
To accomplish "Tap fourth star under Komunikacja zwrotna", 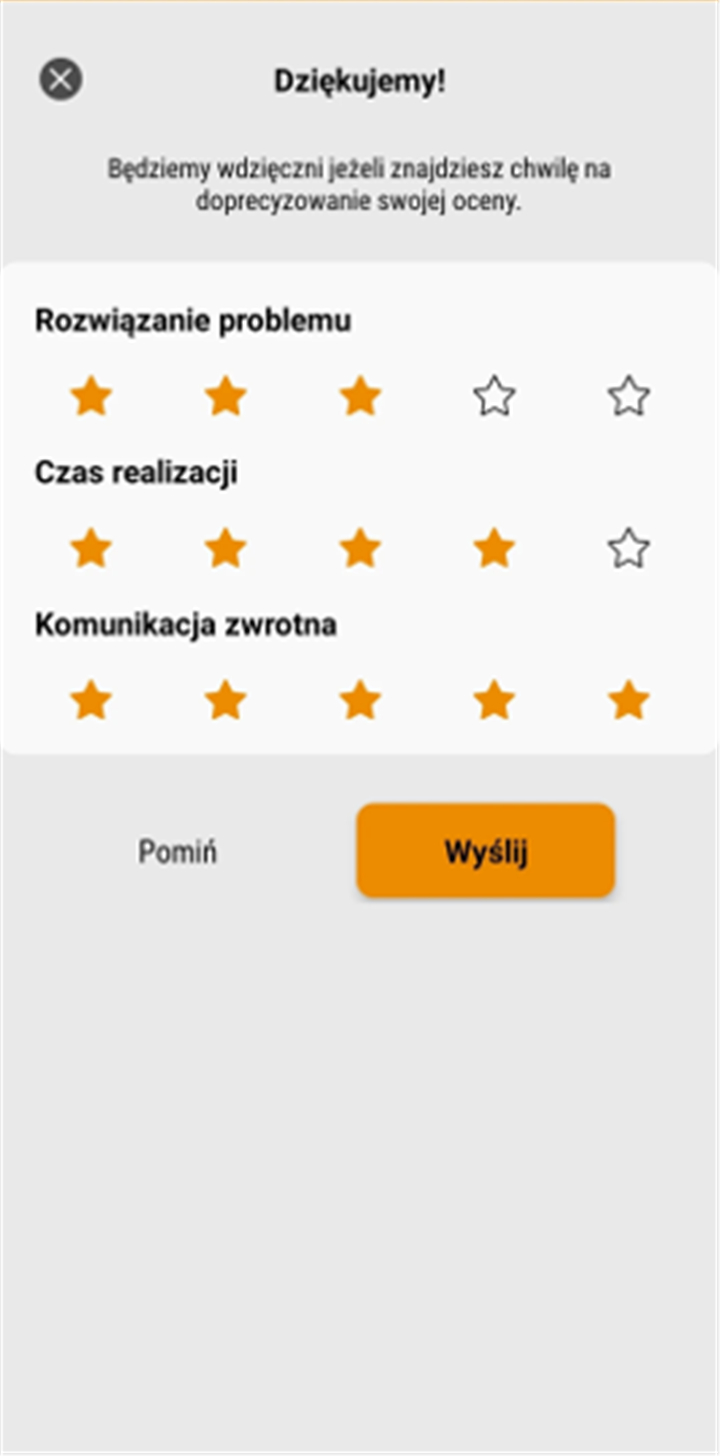I will coord(494,700).
